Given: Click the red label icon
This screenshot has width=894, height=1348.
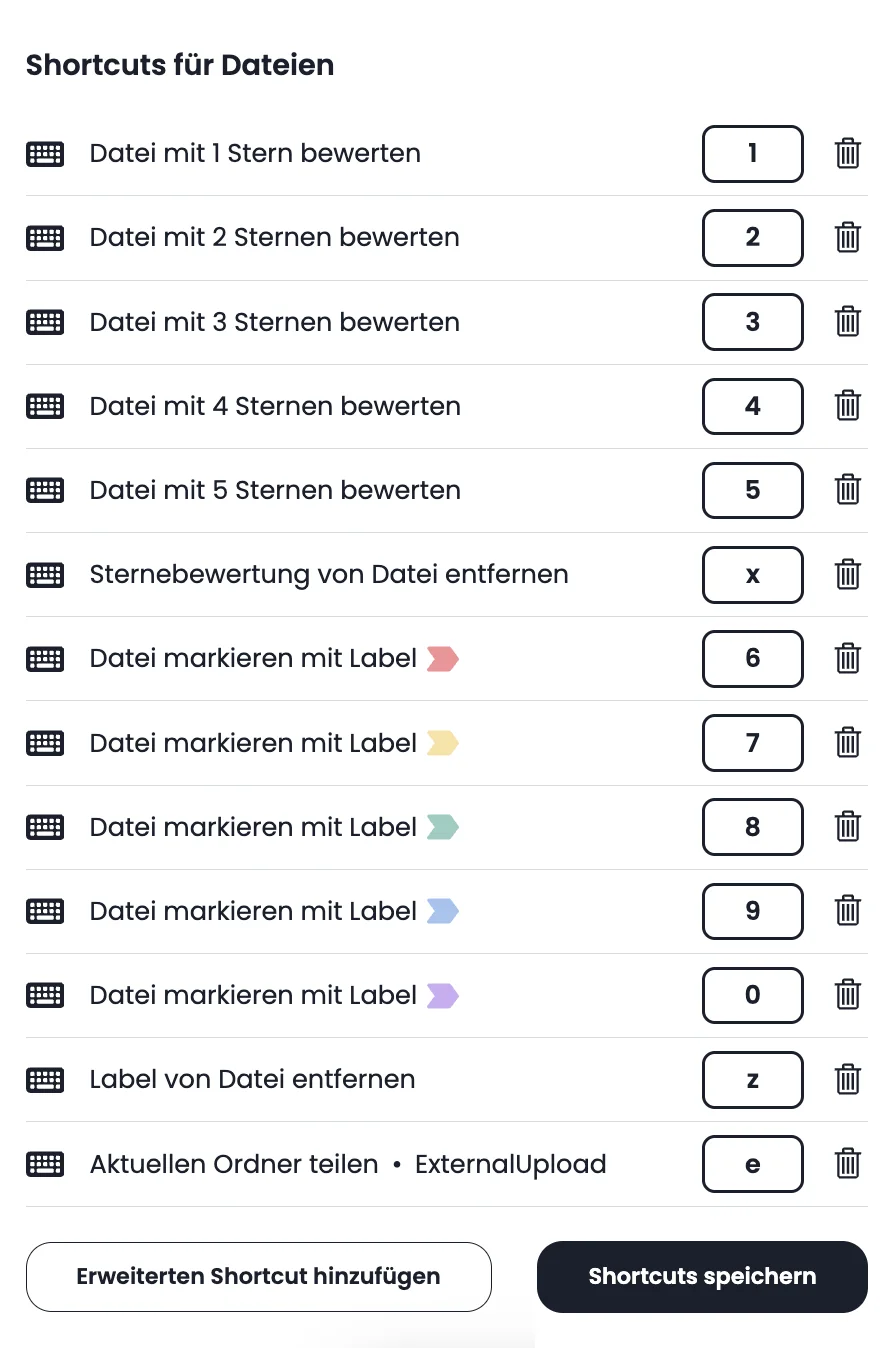Looking at the screenshot, I should tap(444, 658).
